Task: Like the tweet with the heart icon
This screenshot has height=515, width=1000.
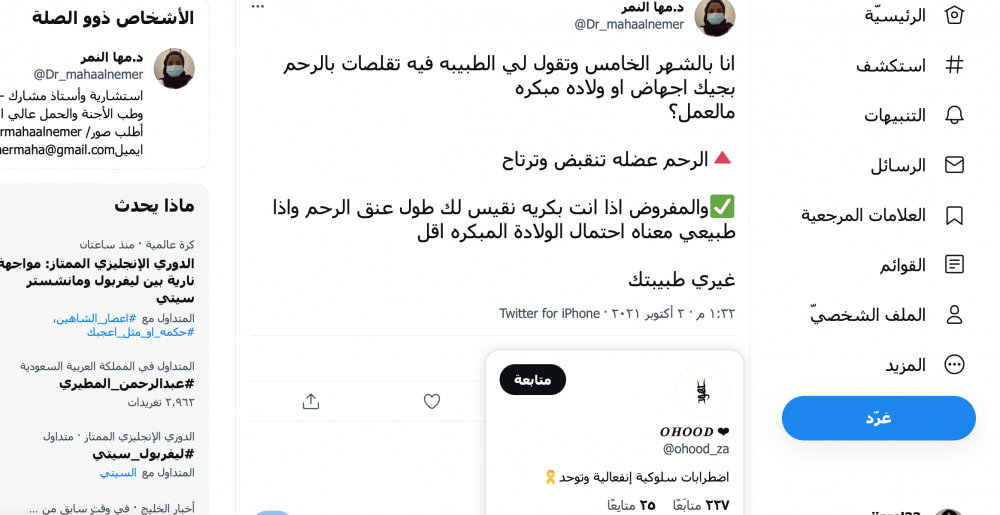Action: [432, 401]
